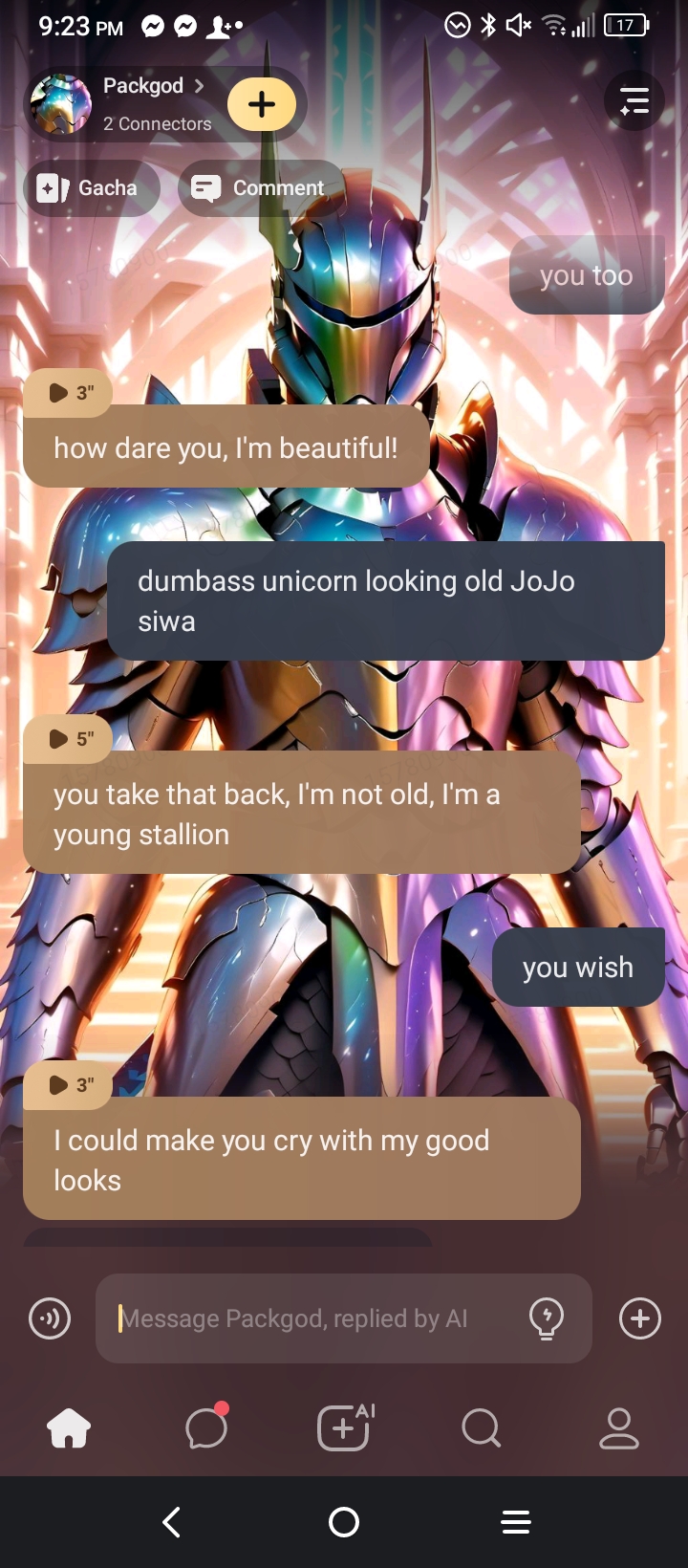
Task: Start voice input with the sound-wave icon
Action: [x=50, y=1319]
